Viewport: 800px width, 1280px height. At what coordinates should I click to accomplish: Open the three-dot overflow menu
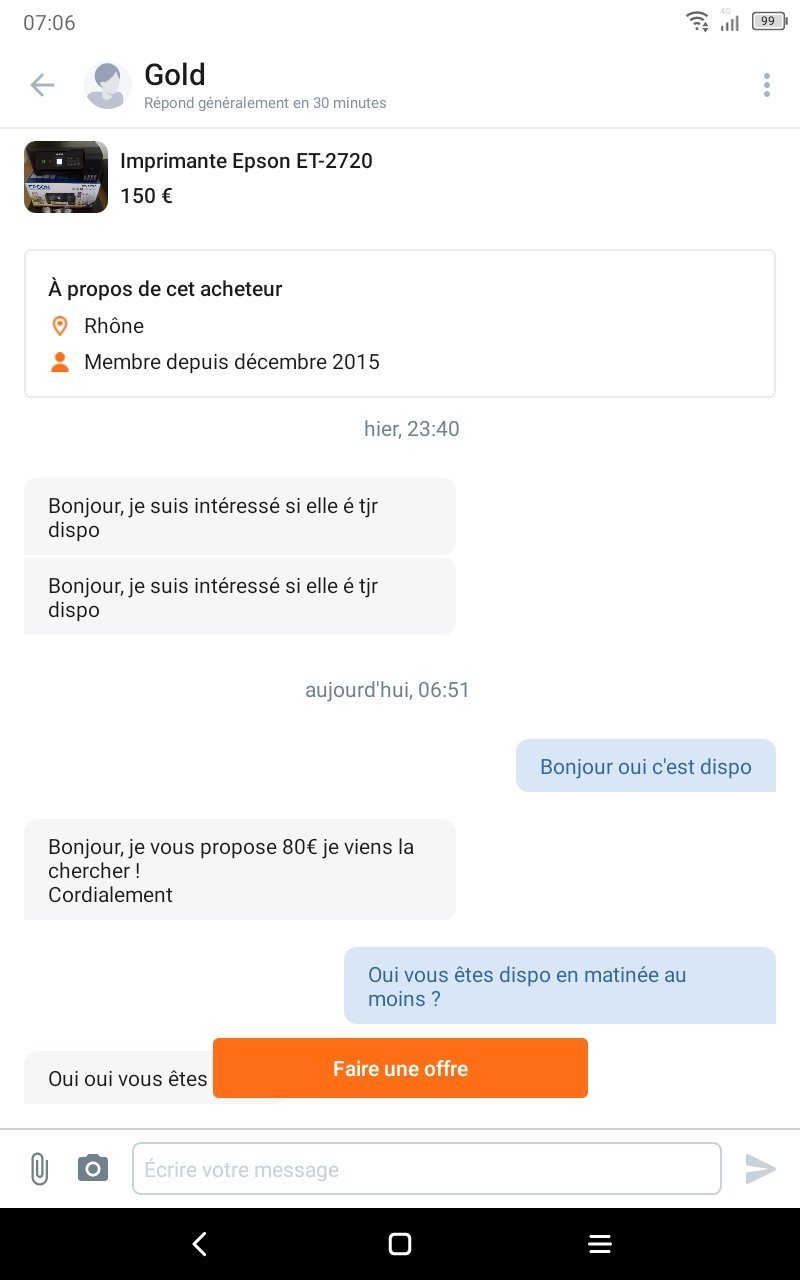pos(766,85)
